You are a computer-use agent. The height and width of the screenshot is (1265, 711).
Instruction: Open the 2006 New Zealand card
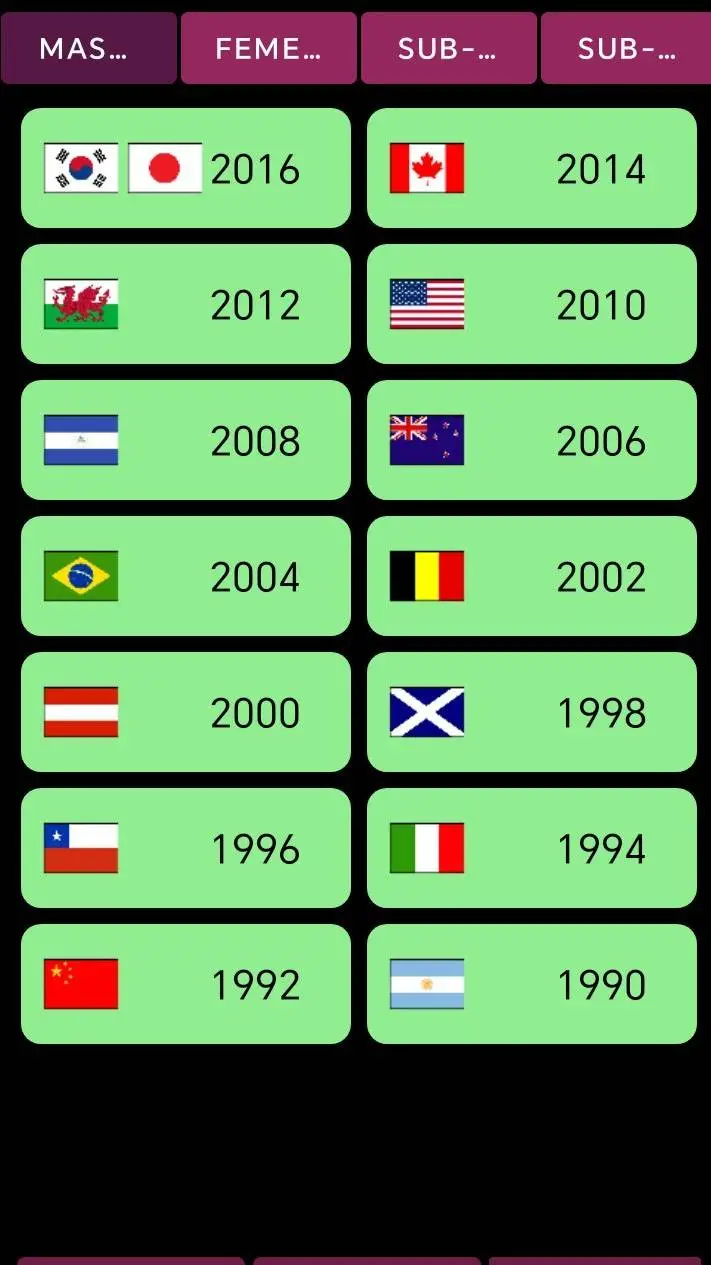[531, 440]
